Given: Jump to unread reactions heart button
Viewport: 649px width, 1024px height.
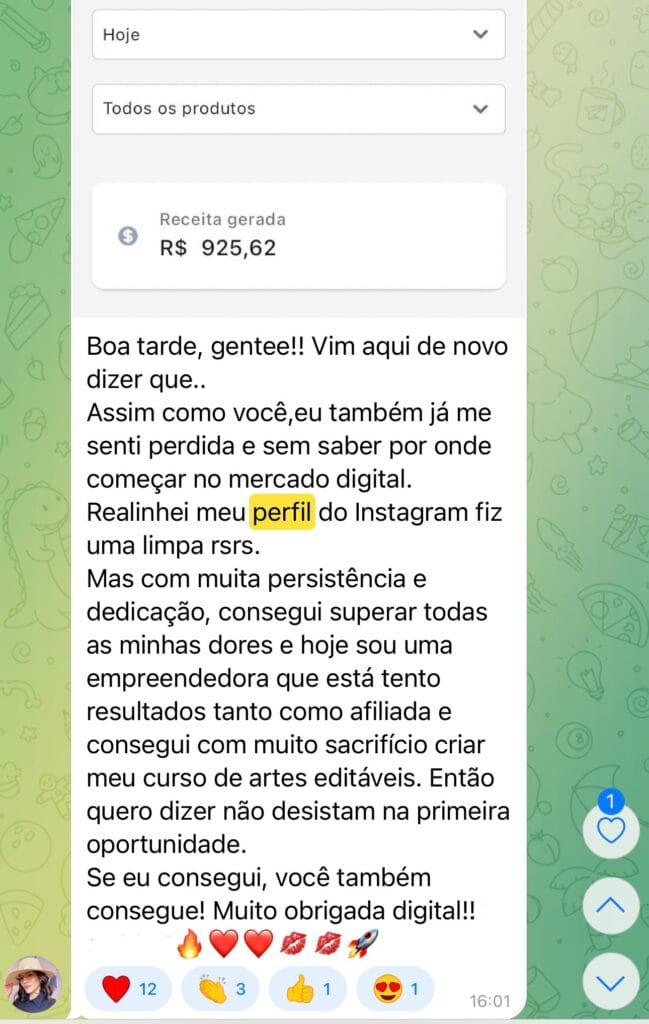Looking at the screenshot, I should (x=610, y=828).
